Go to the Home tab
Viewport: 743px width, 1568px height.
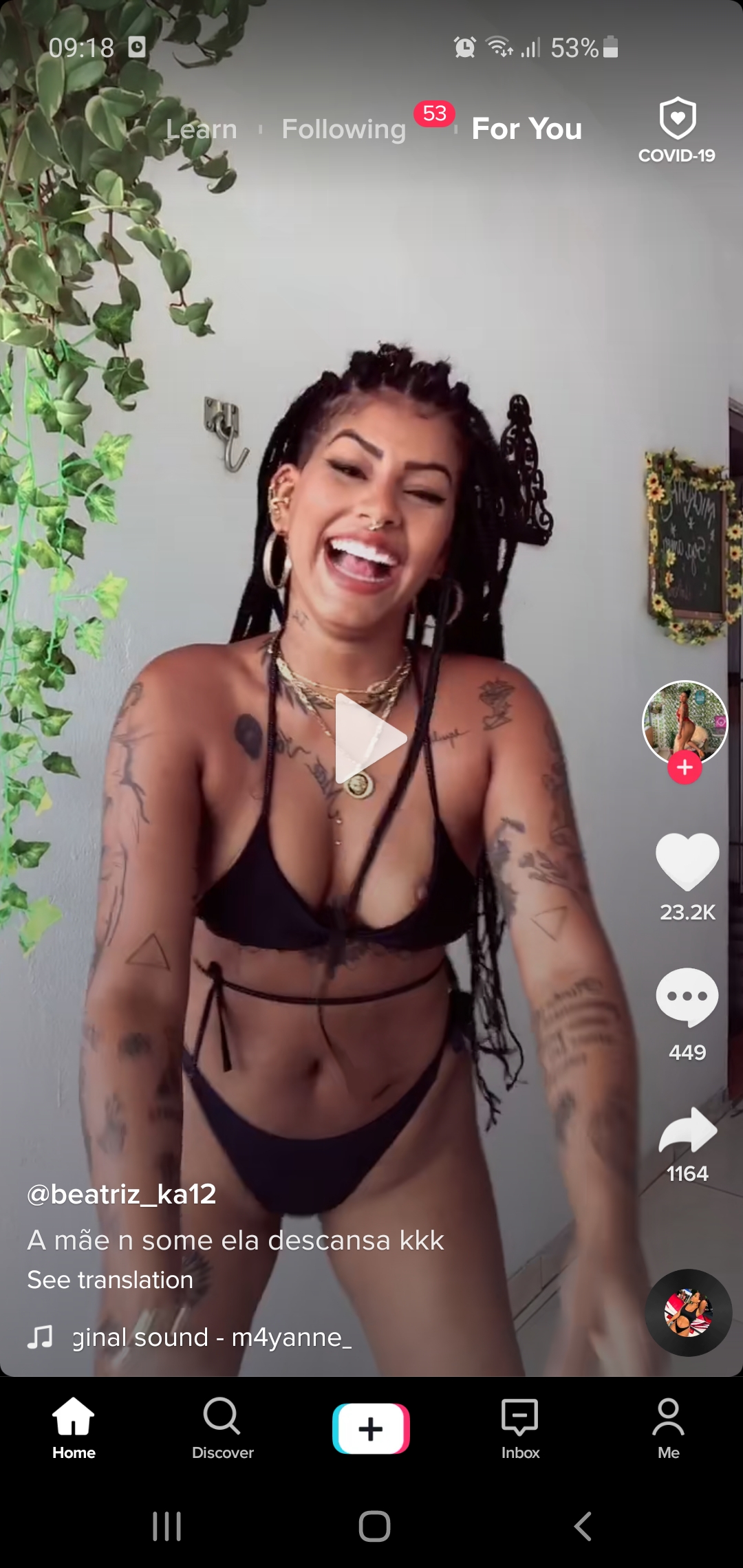pyautogui.click(x=74, y=1428)
